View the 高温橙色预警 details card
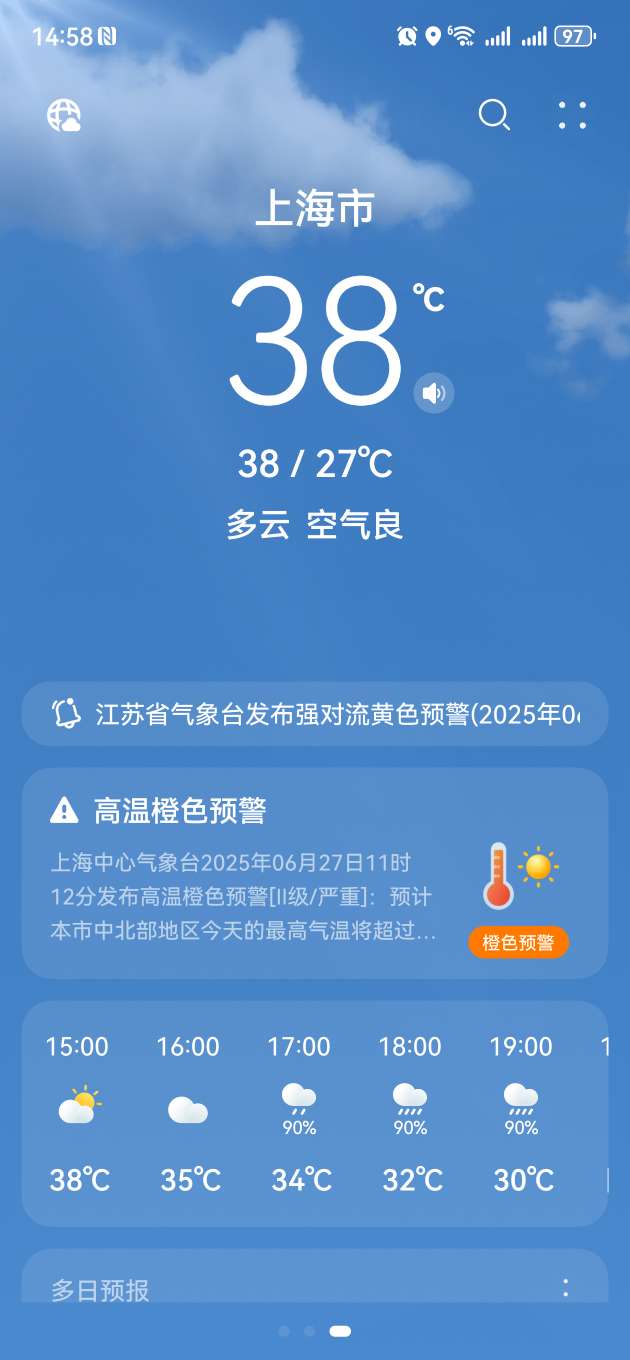 pyautogui.click(x=314, y=872)
